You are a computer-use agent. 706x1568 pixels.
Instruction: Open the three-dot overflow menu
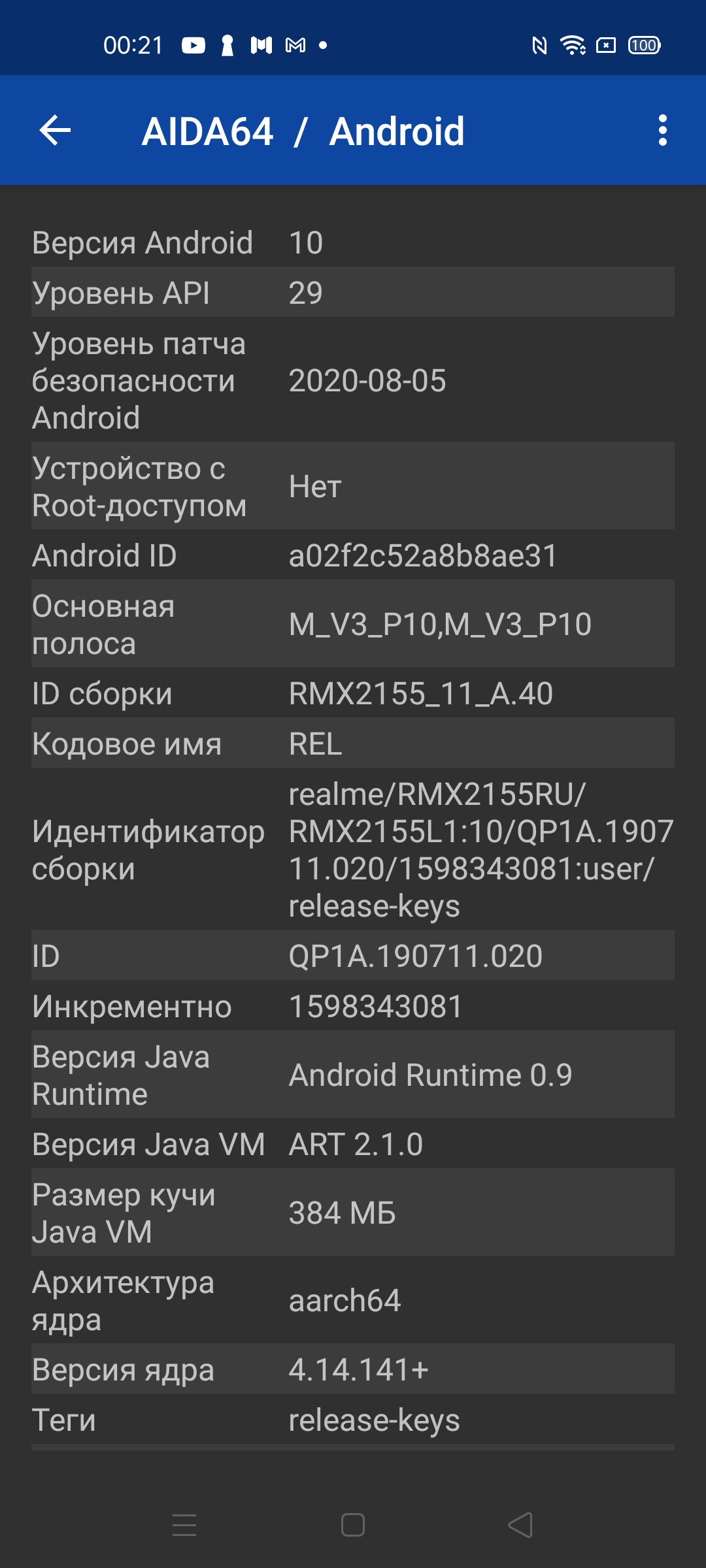tap(662, 130)
